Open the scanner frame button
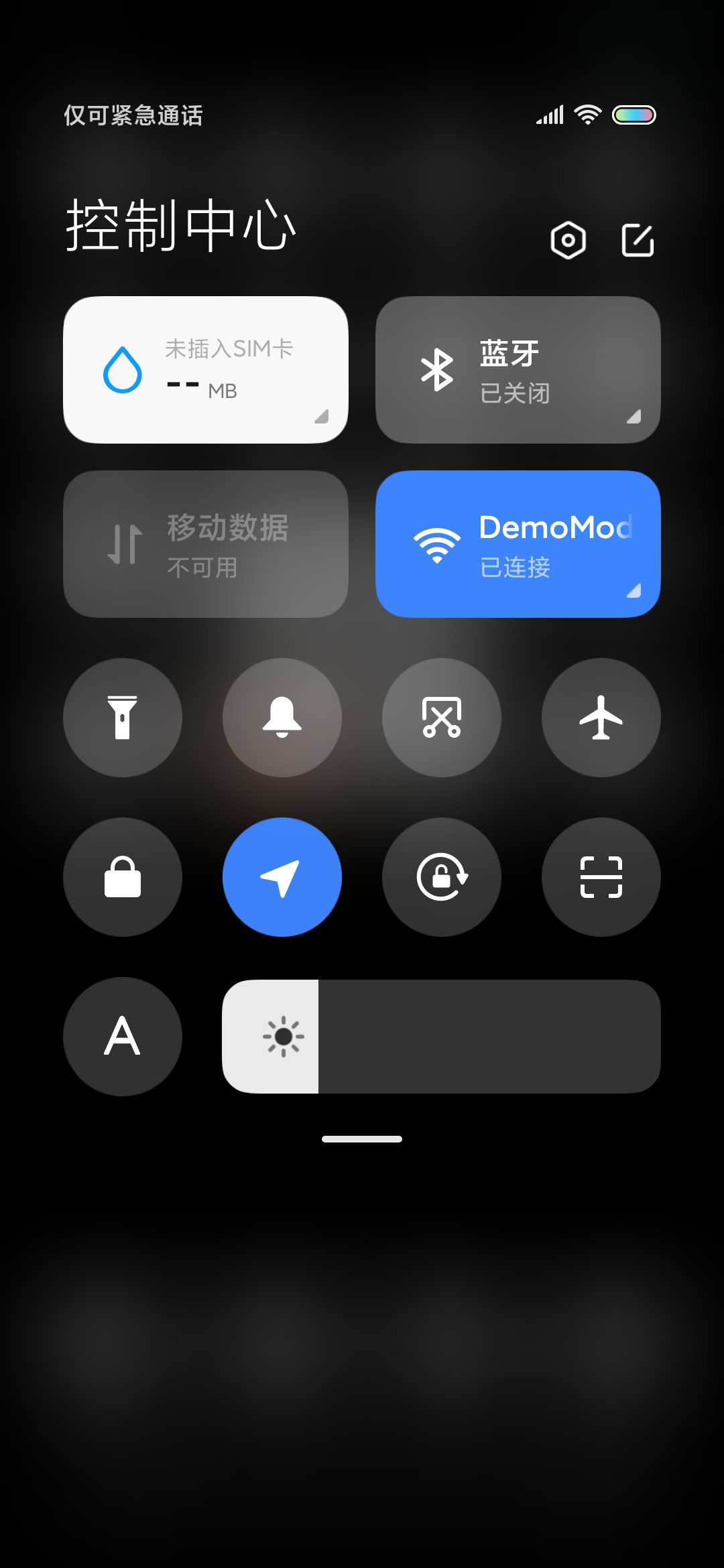 pyautogui.click(x=601, y=877)
